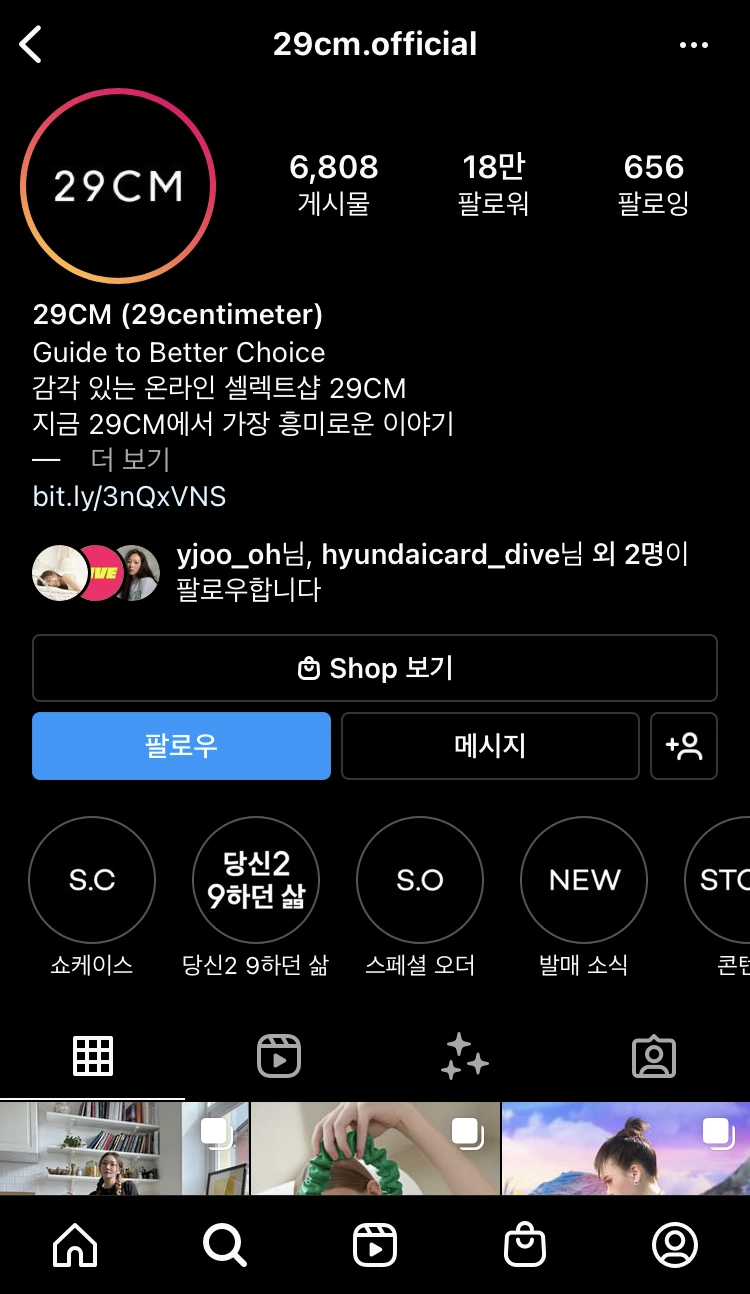Send a message via the 메시지 button

tap(490, 746)
